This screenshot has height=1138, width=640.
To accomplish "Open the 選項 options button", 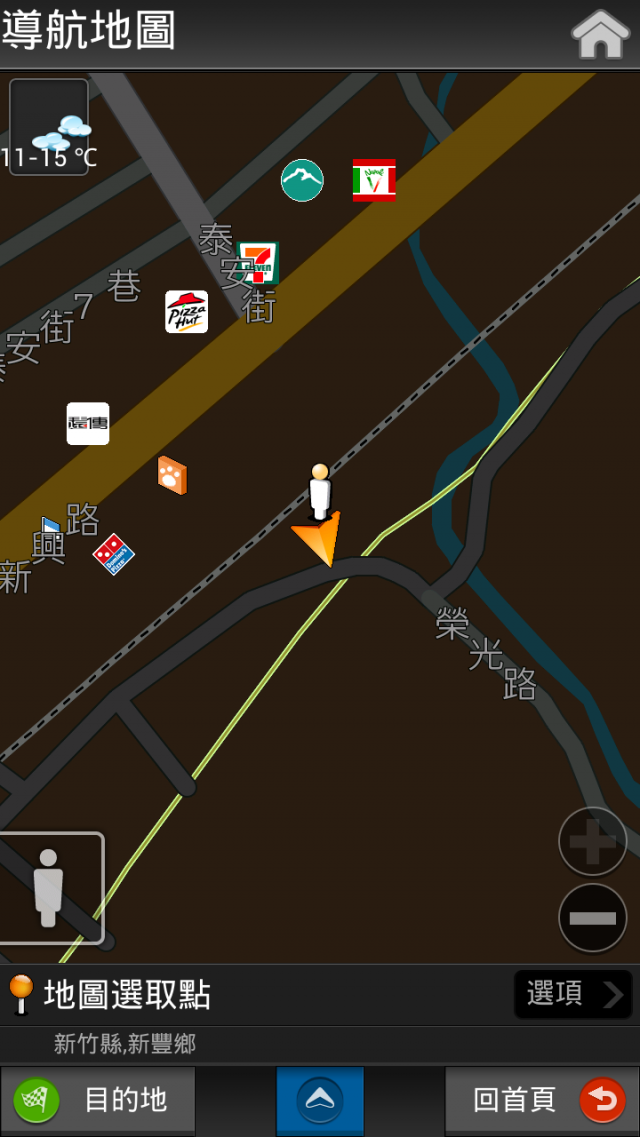I will click(573, 994).
